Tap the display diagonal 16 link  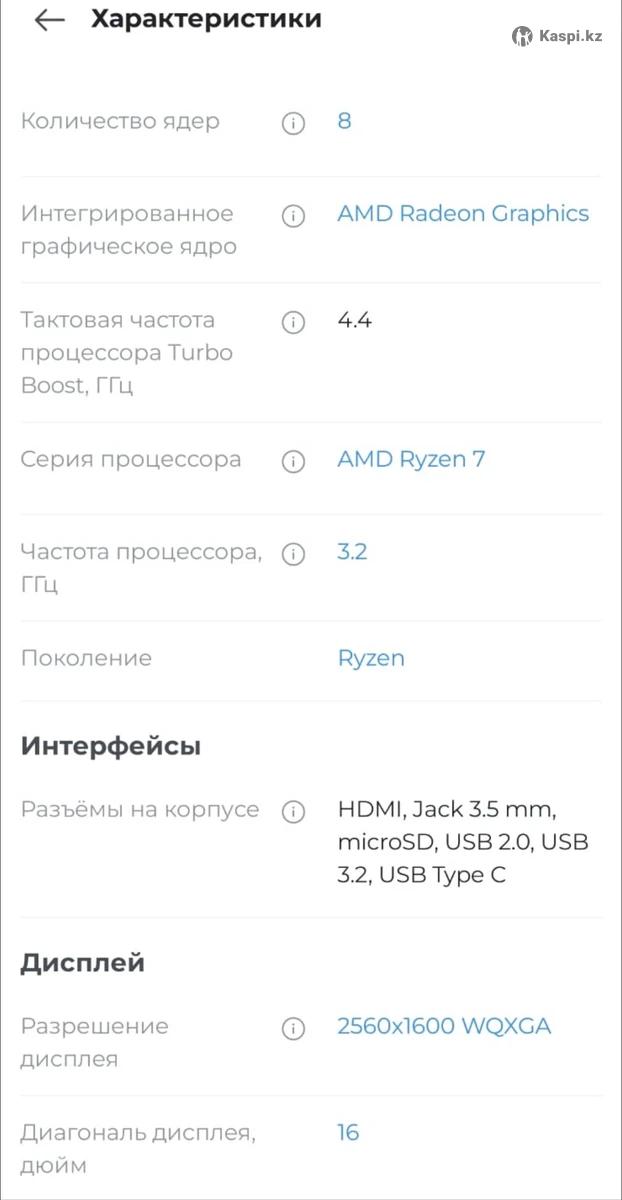[348, 1133]
